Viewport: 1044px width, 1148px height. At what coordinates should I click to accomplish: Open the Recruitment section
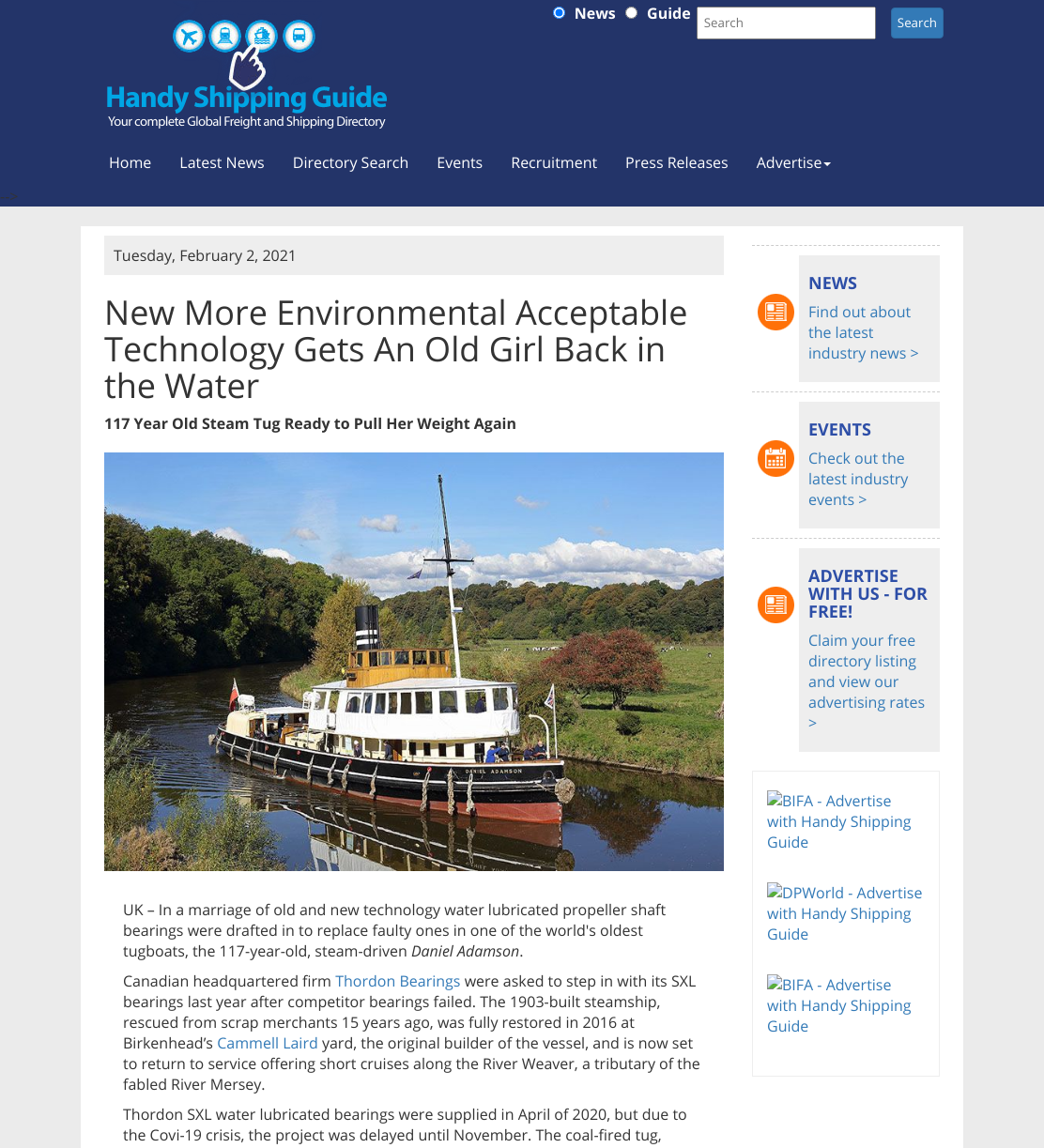tap(554, 162)
